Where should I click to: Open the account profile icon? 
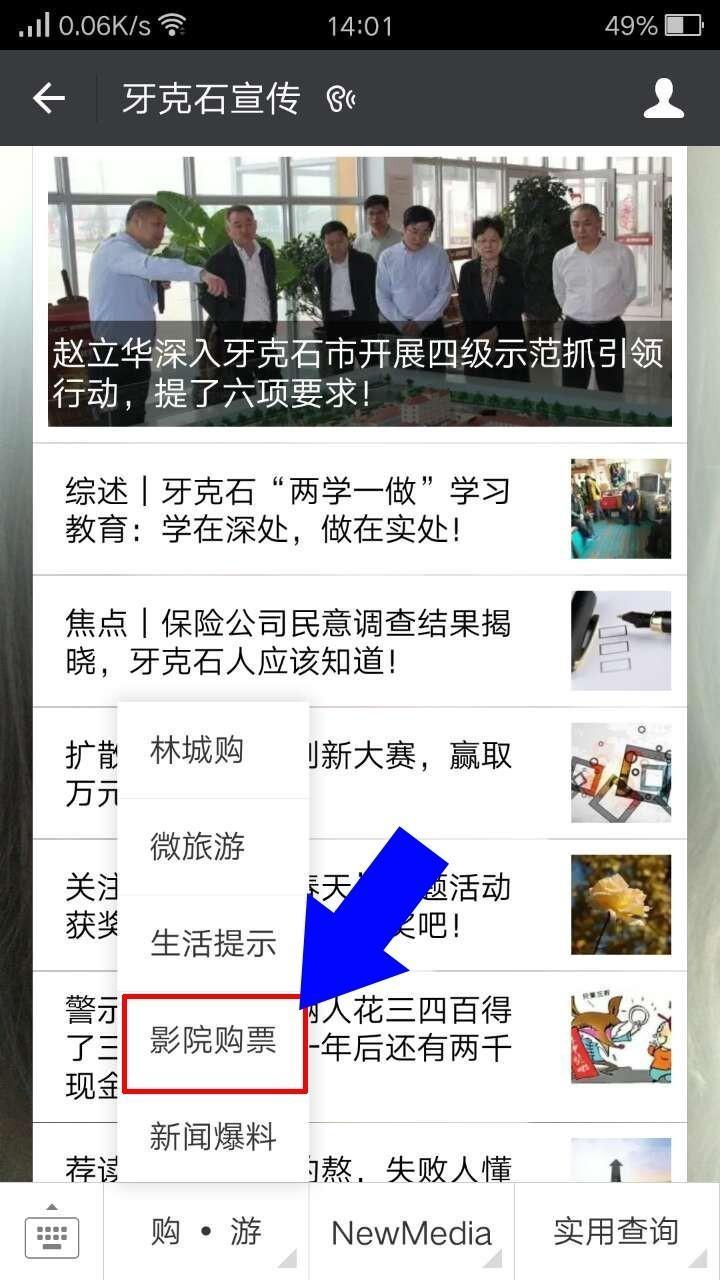coord(663,98)
